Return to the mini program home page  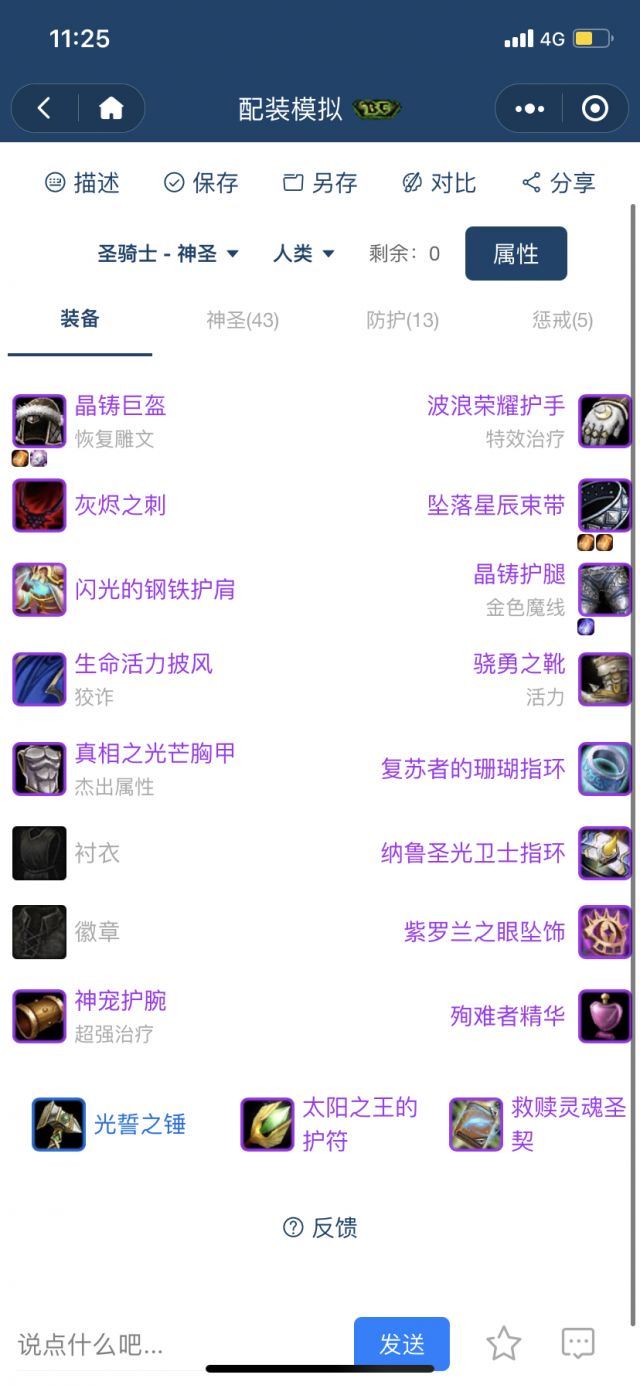coord(111,108)
